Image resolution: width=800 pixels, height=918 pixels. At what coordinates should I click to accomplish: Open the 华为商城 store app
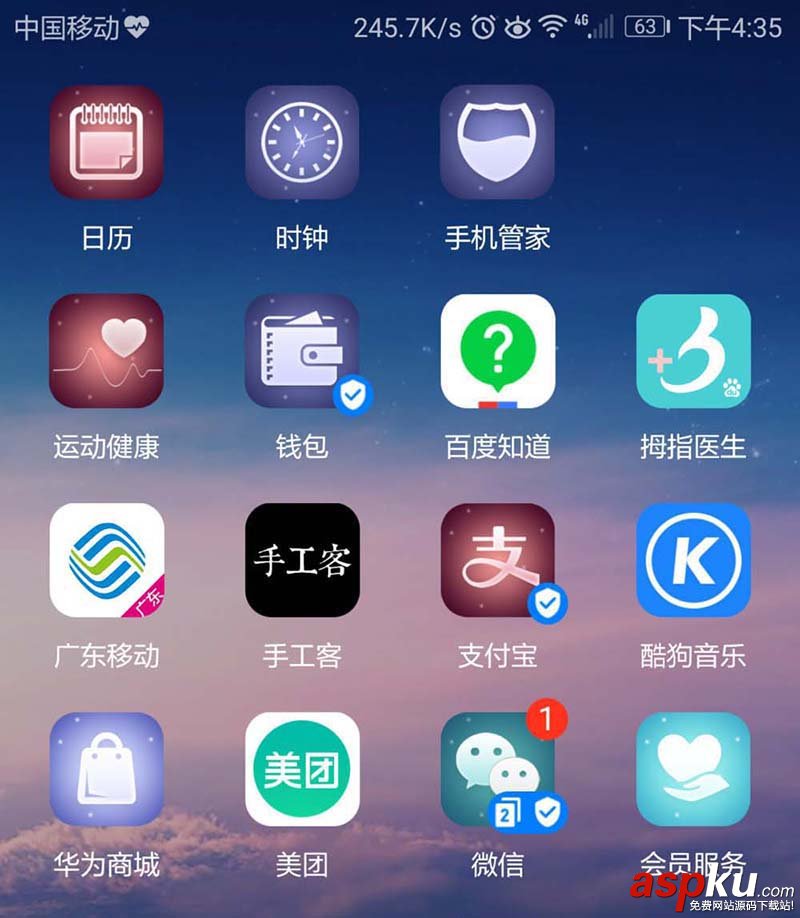point(106,768)
